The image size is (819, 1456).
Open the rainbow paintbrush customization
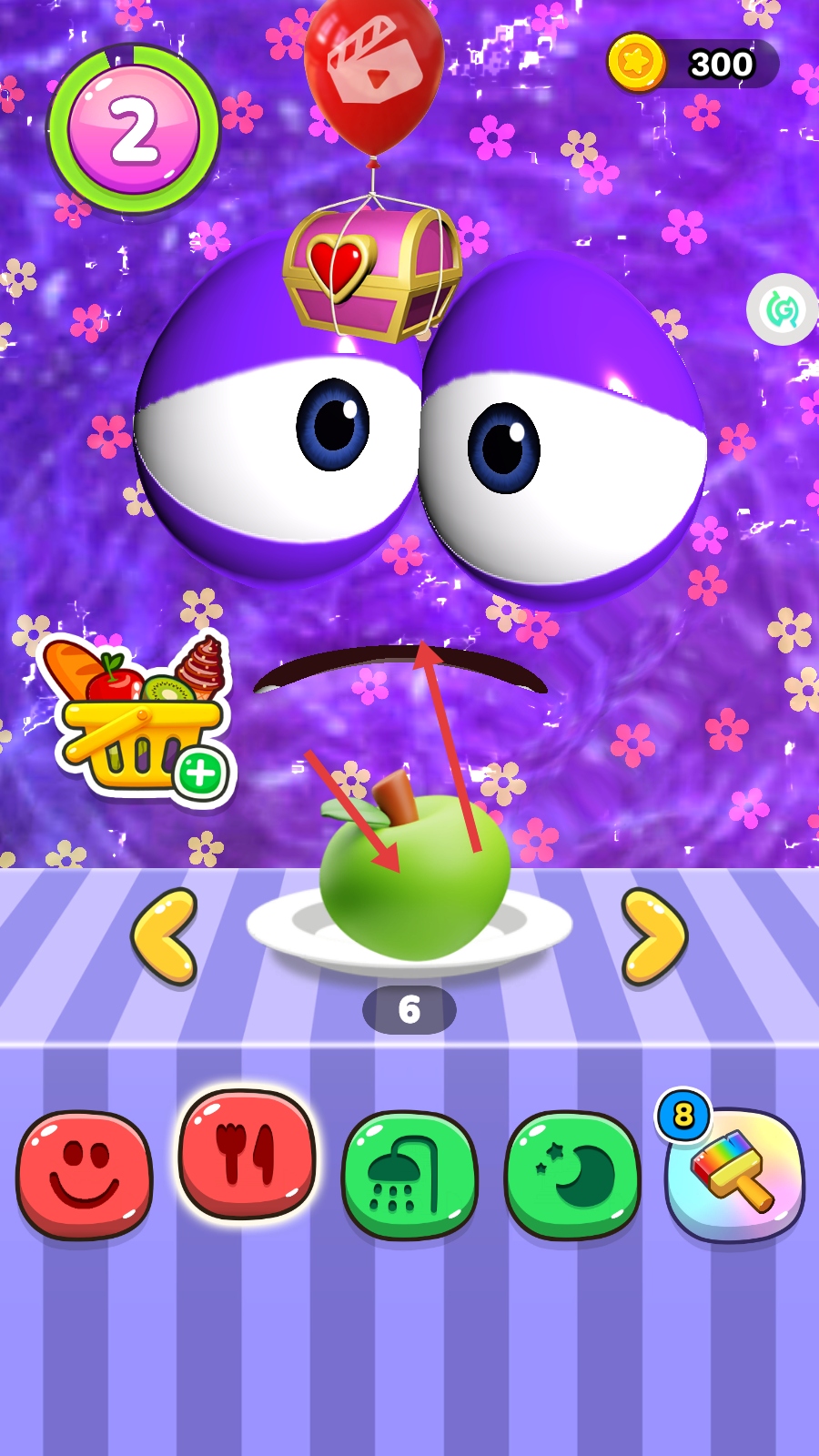[735, 1174]
